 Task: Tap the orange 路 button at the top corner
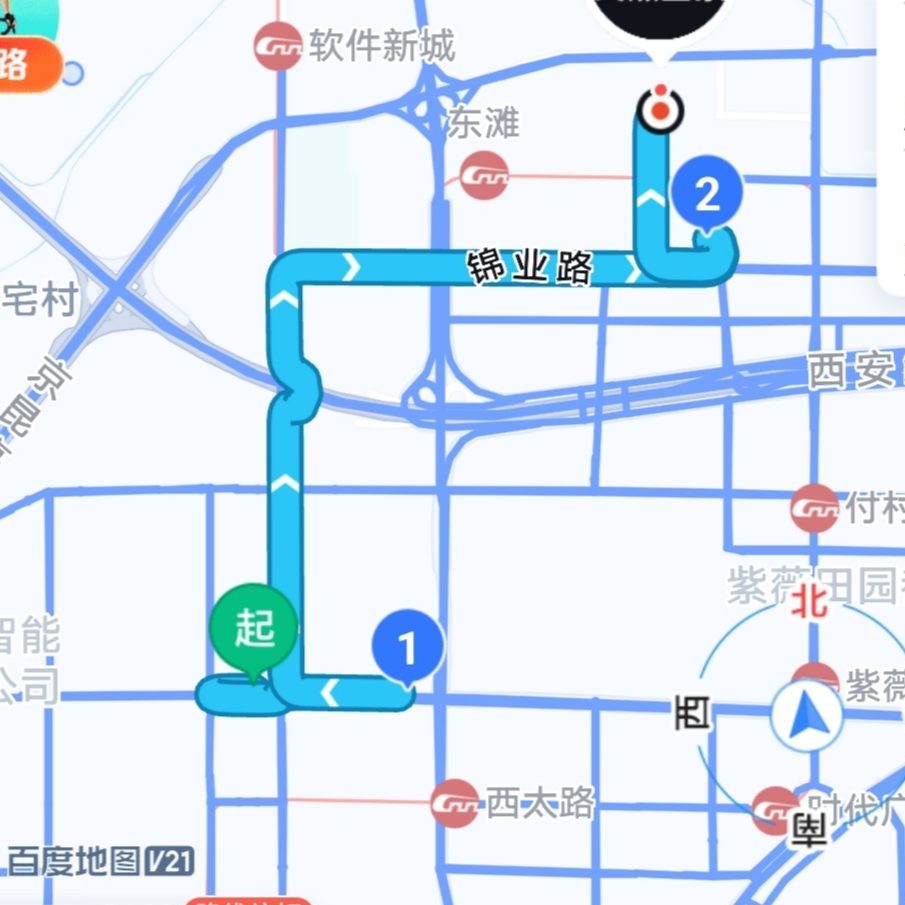click(27, 66)
